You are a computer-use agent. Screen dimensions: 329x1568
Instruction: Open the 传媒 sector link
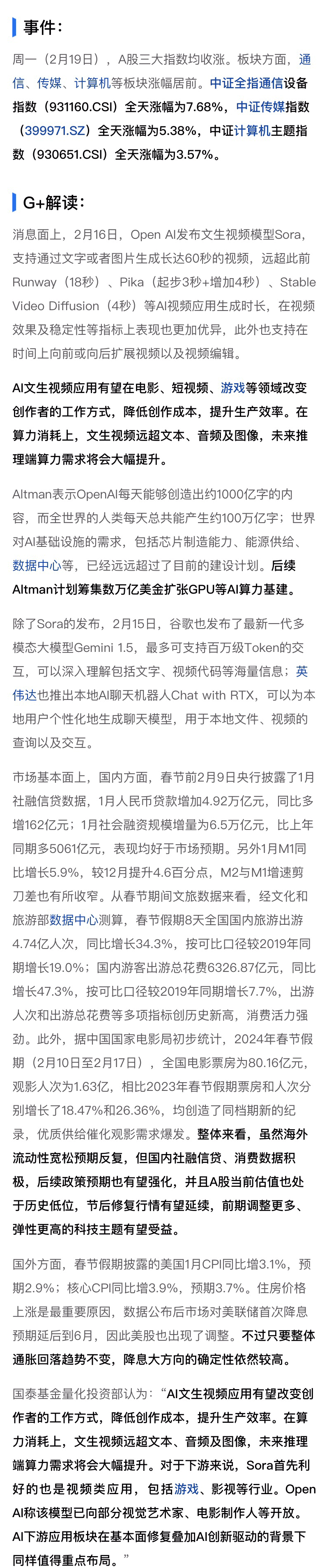(49, 83)
